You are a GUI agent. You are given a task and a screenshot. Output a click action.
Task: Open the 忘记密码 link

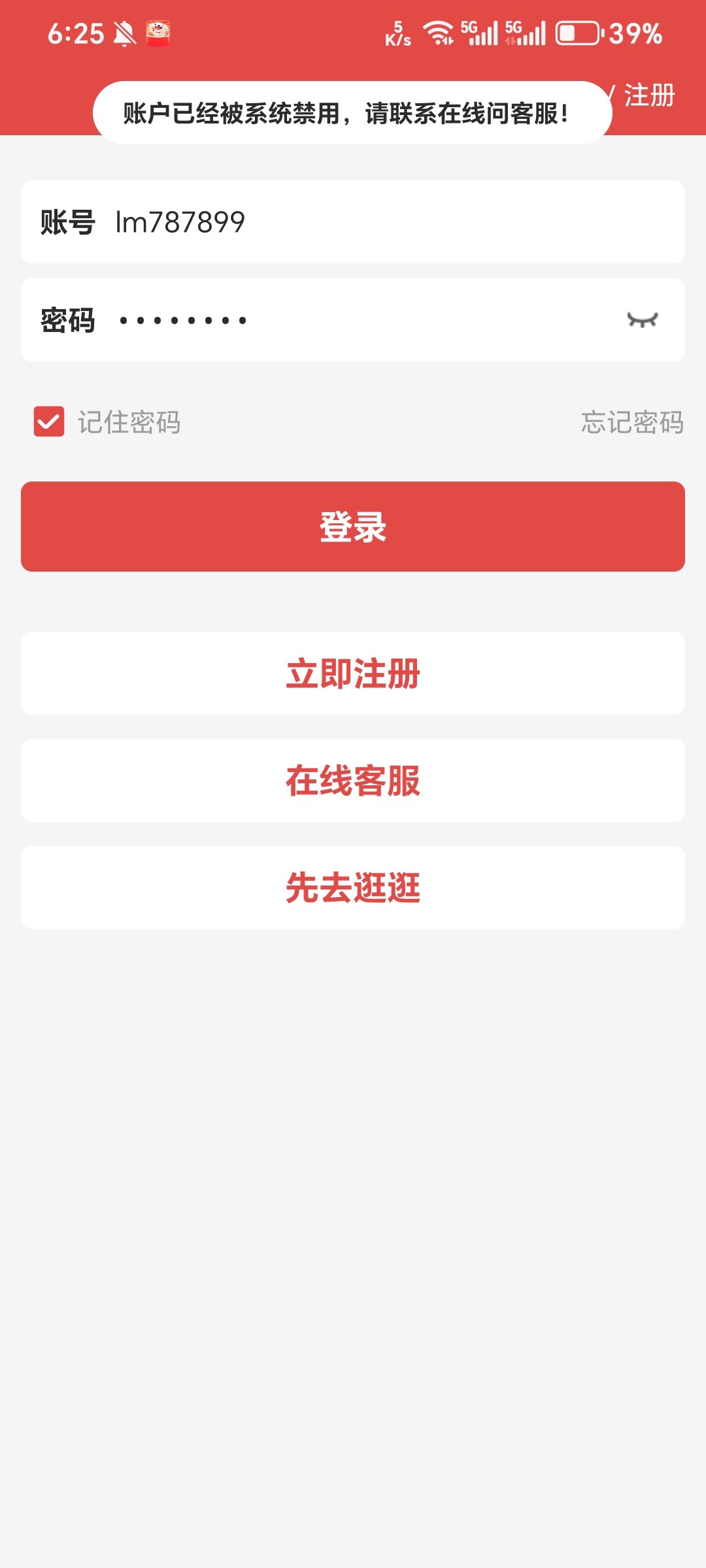(632, 422)
